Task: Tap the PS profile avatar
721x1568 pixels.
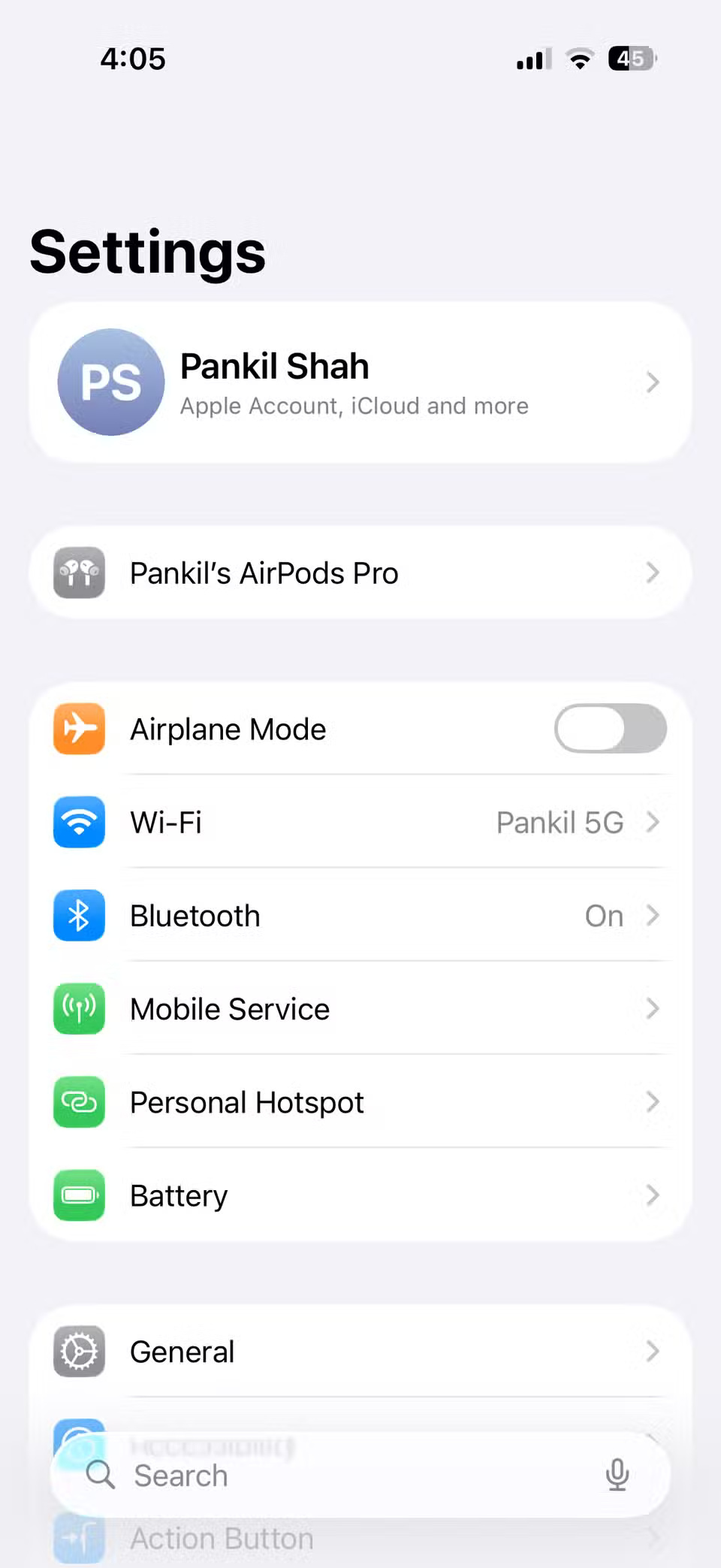Action: point(110,382)
